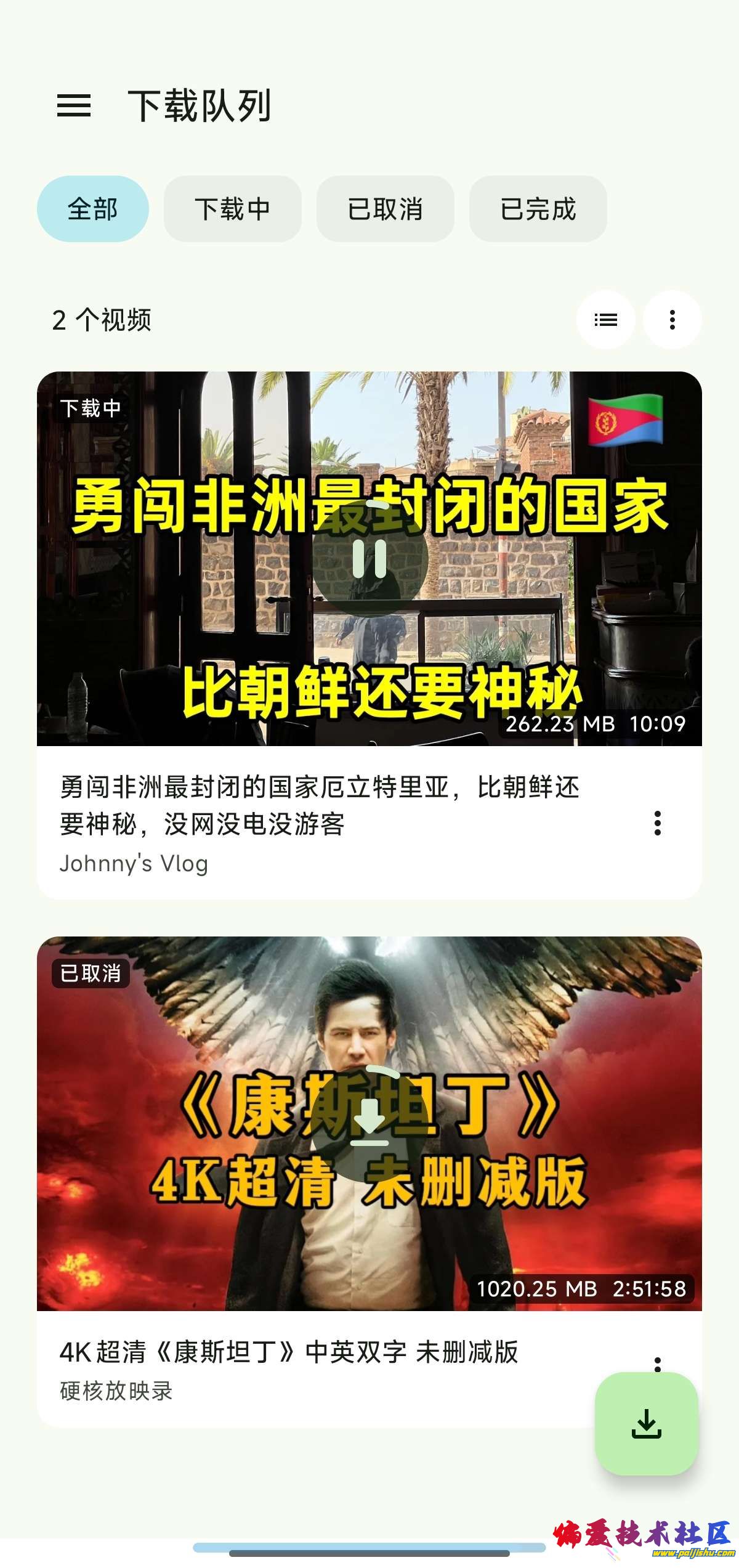Tap the green download floating button
Viewport: 739px width, 1568px height.
pos(646,1423)
